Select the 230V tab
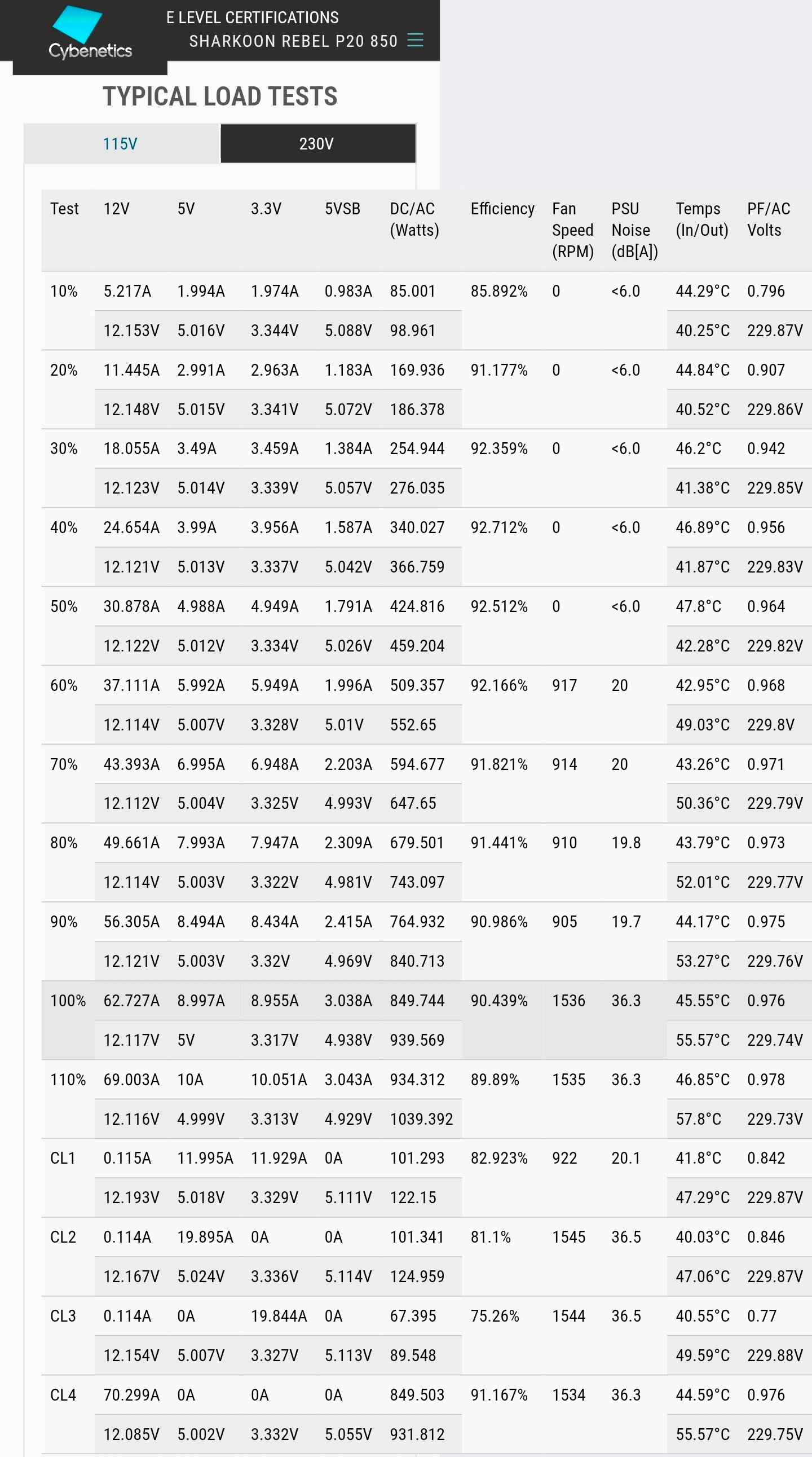 click(318, 144)
